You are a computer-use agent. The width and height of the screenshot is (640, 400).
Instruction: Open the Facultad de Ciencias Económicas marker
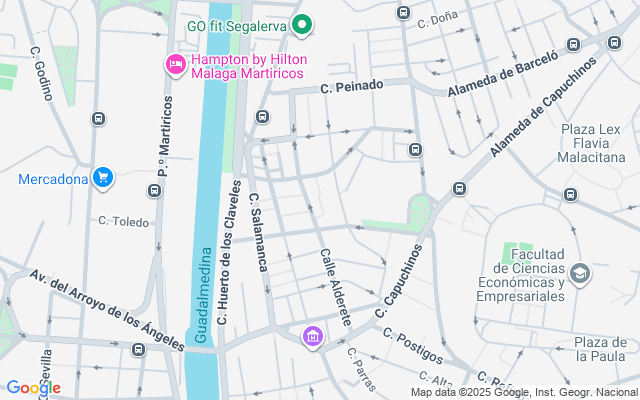[580, 272]
